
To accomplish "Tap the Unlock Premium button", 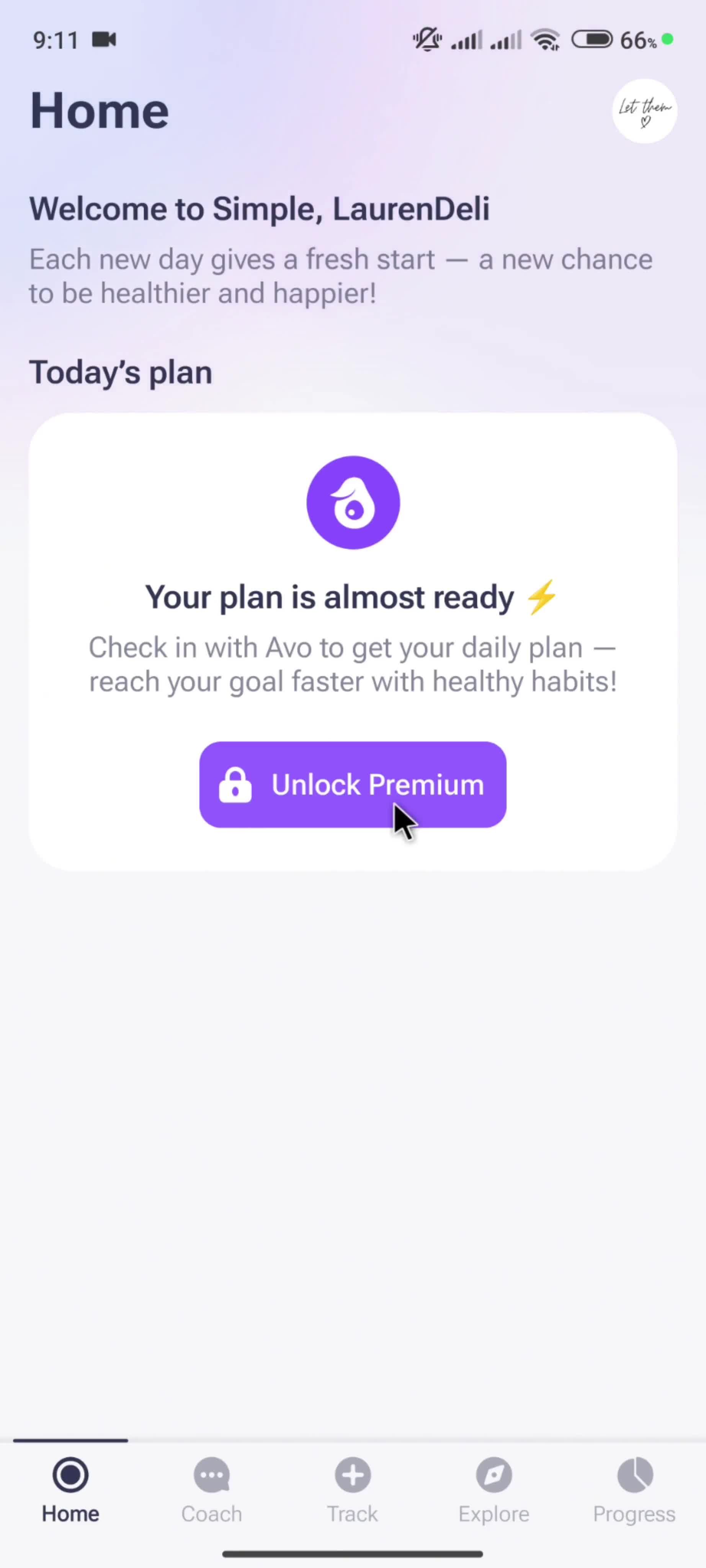I will click(x=352, y=784).
